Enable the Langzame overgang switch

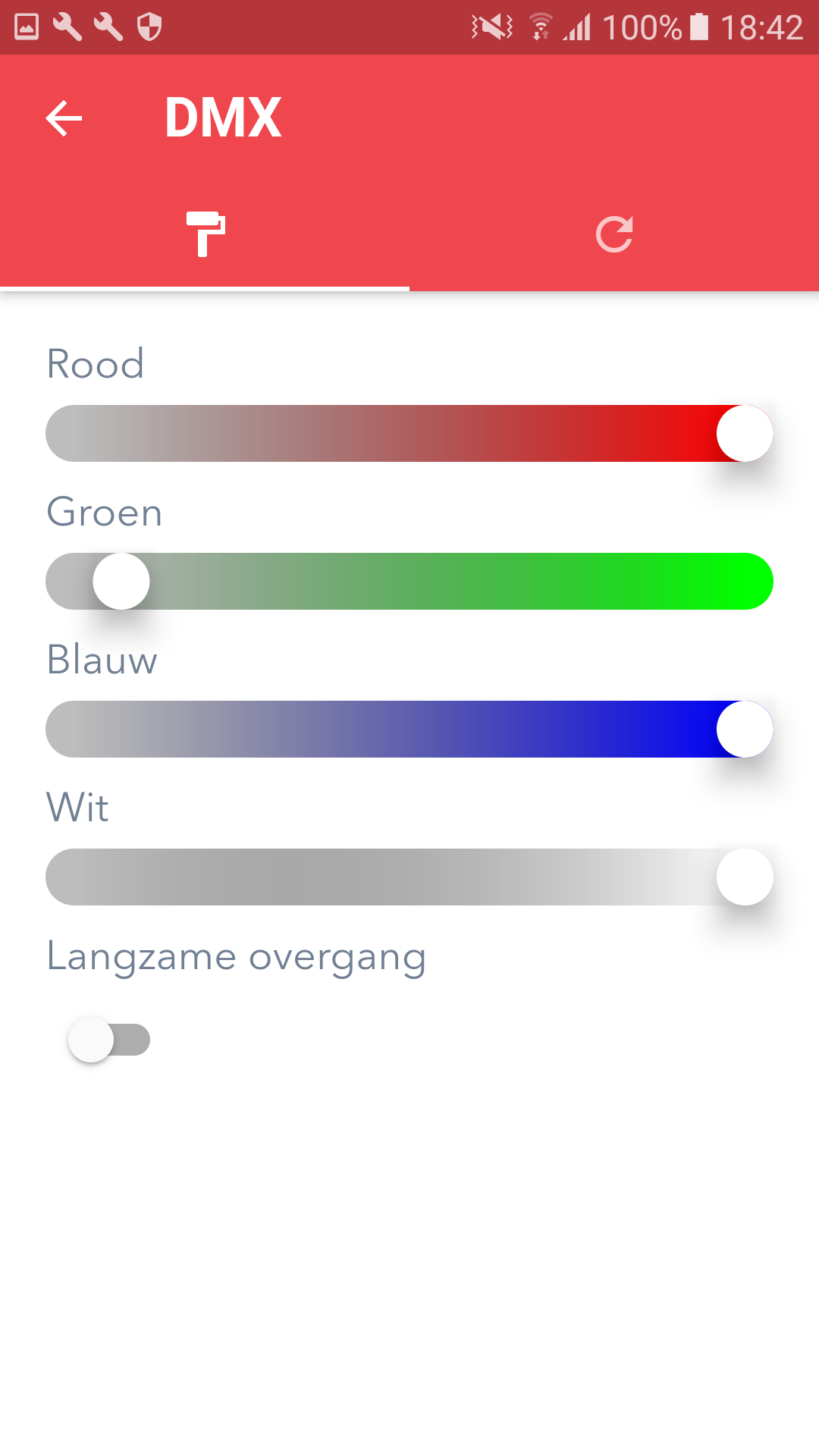point(109,1040)
